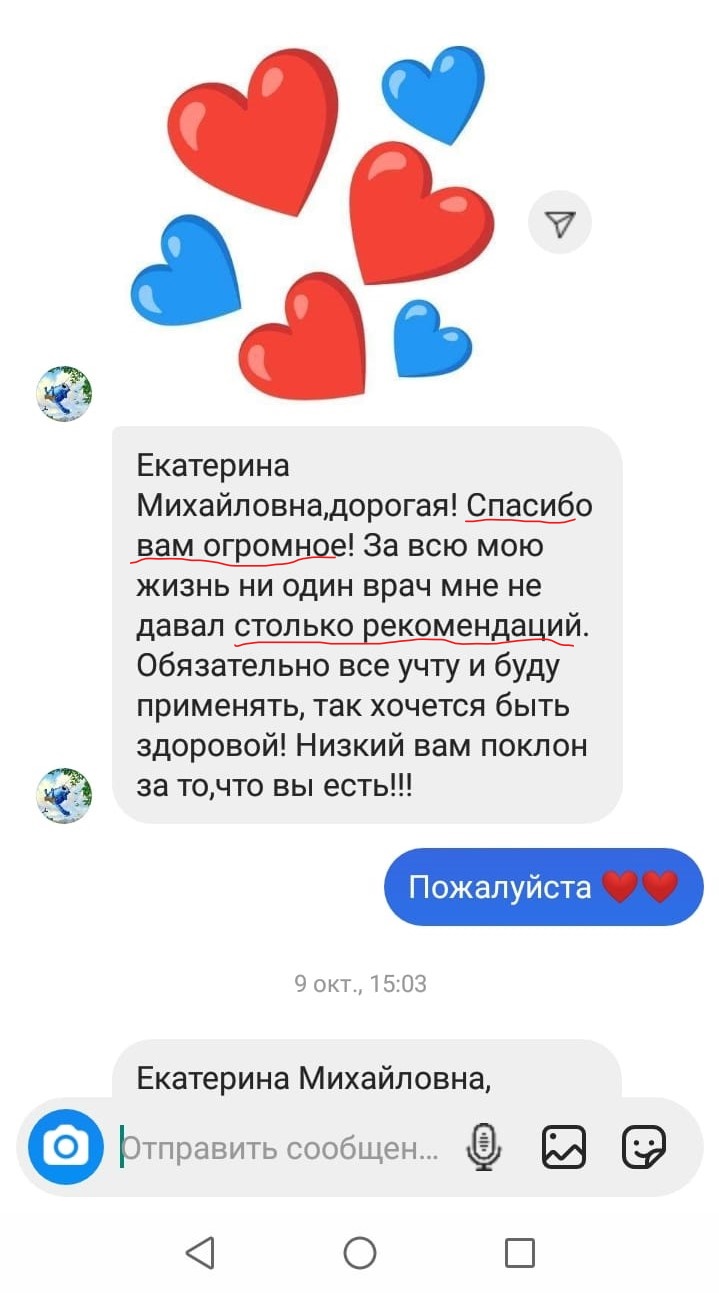
Task: Tap the forward arrow beside the hearts sticker
Action: click(560, 223)
